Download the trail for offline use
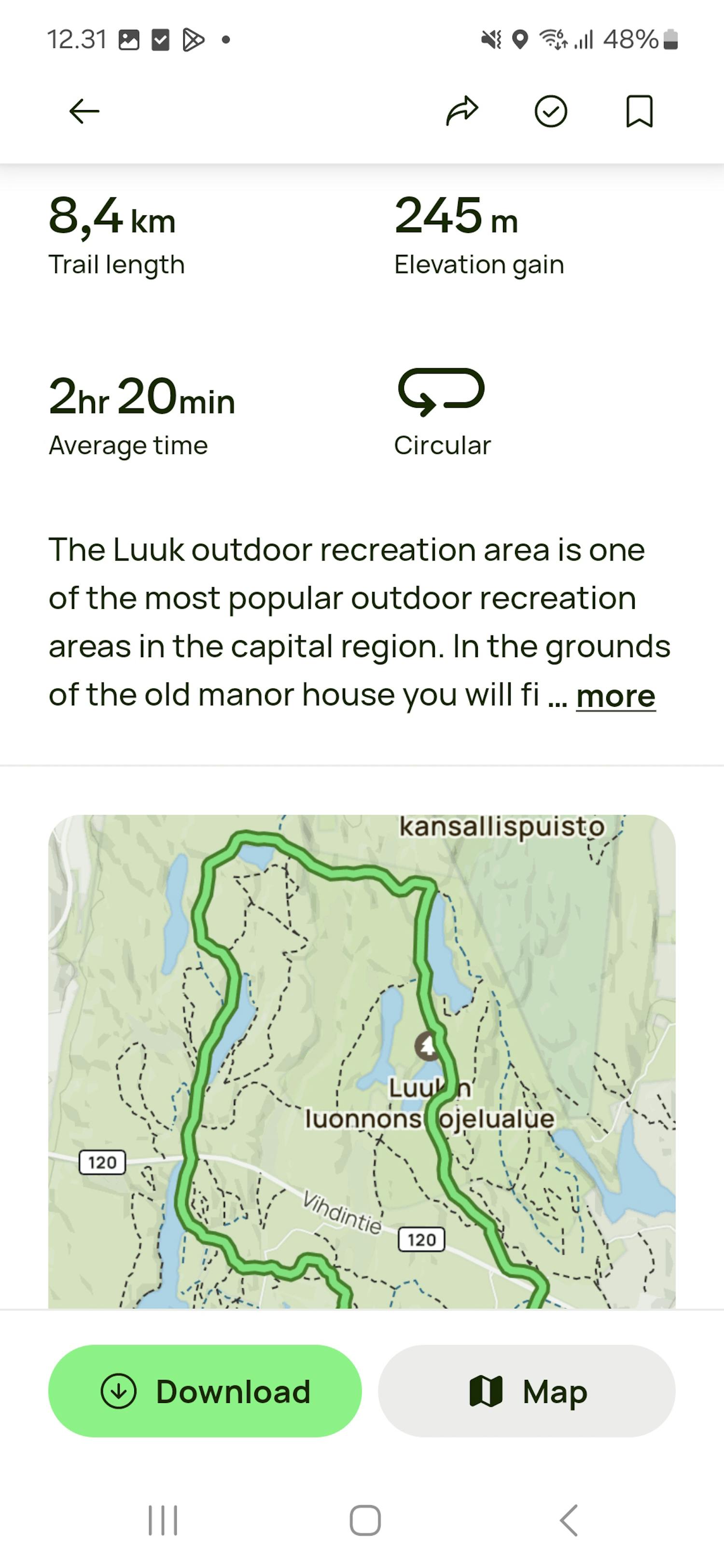Image resolution: width=724 pixels, height=1568 pixels. (205, 1391)
